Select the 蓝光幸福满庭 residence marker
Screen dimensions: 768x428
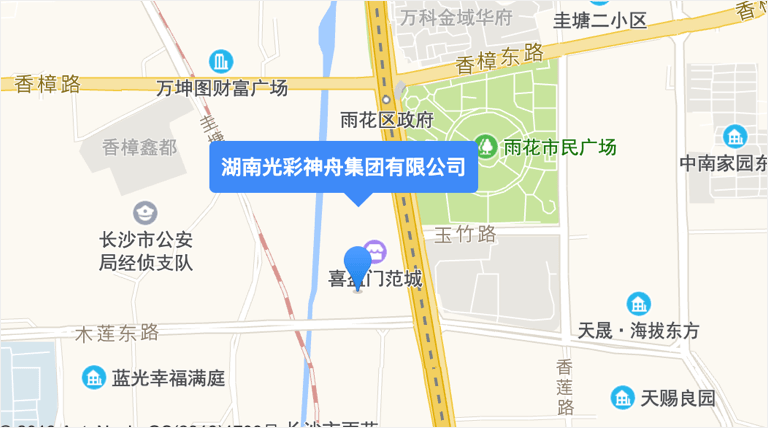pos(94,377)
